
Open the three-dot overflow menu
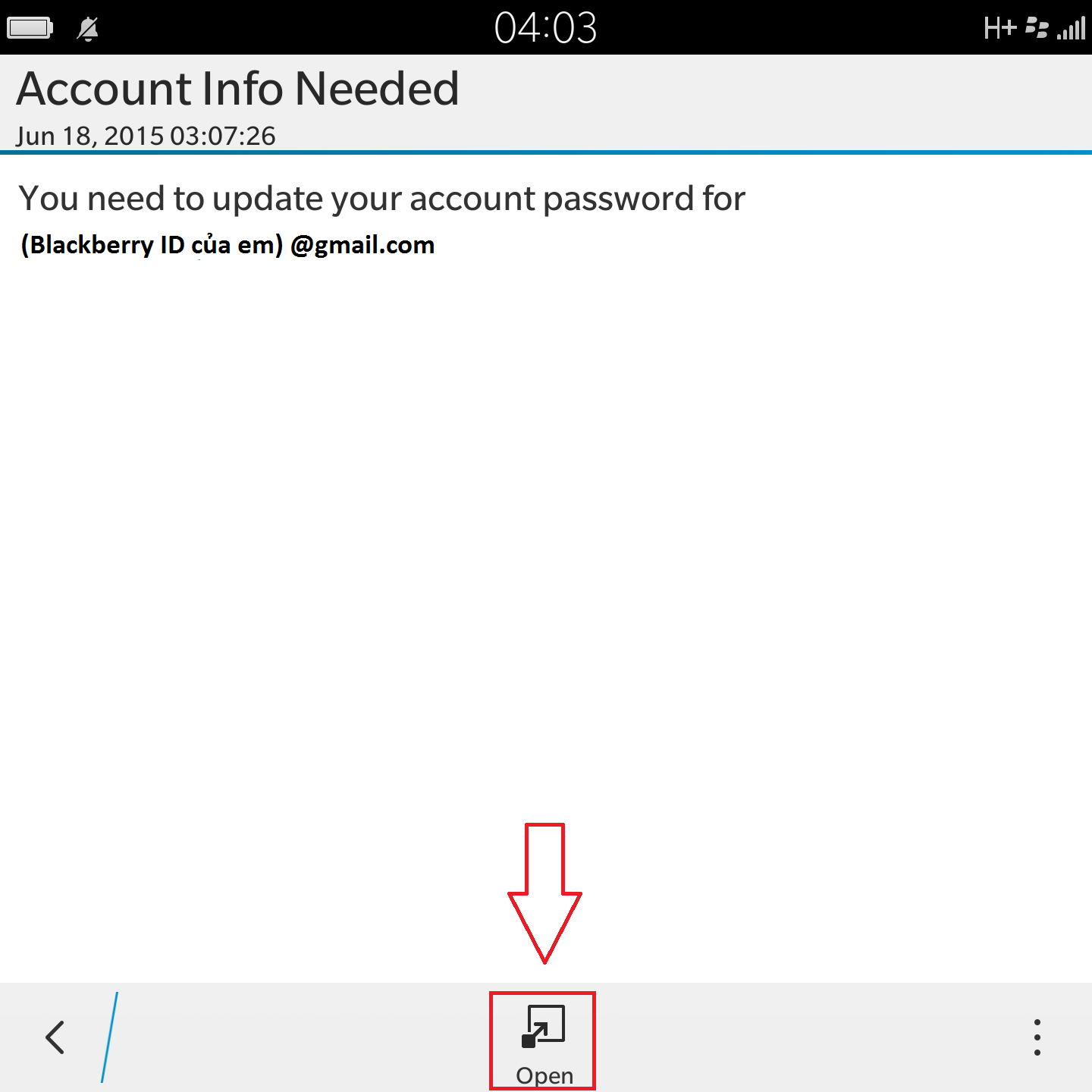pyautogui.click(x=1037, y=1037)
